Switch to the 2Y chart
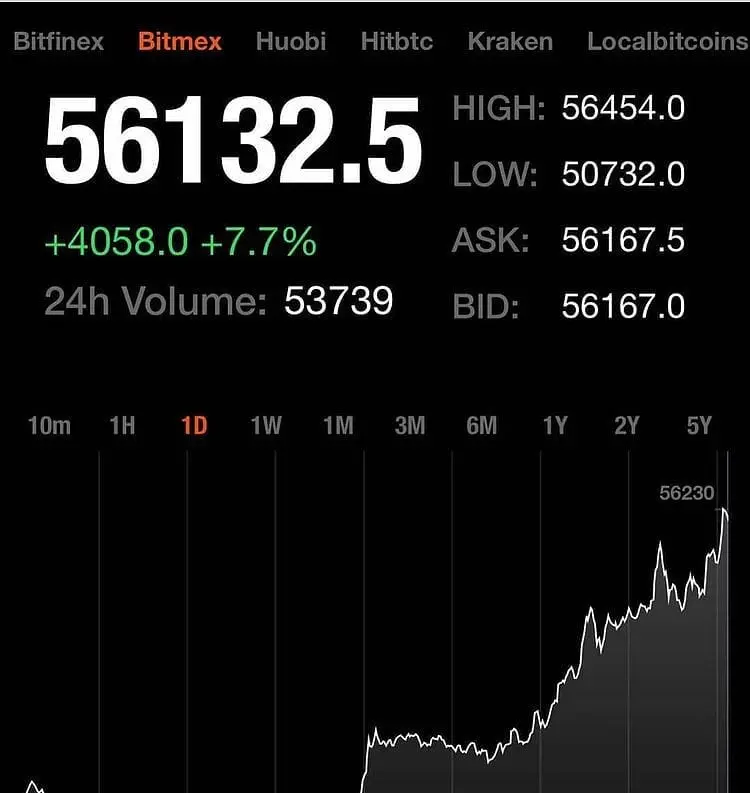This screenshot has width=750, height=793. [627, 425]
